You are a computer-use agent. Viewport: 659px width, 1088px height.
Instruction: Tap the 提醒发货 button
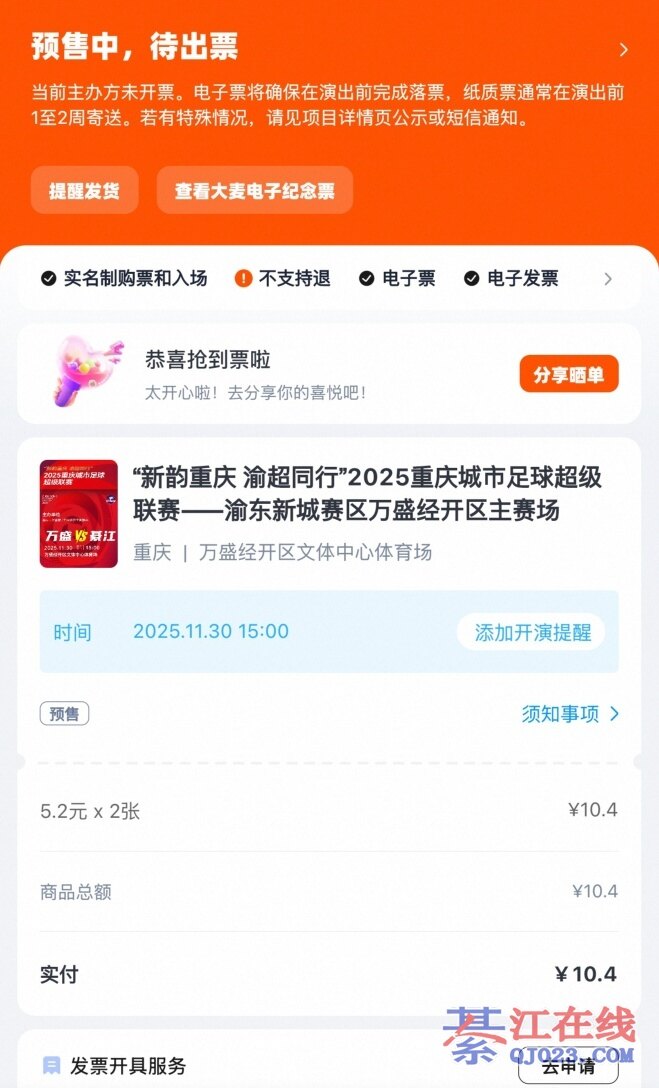(84, 190)
